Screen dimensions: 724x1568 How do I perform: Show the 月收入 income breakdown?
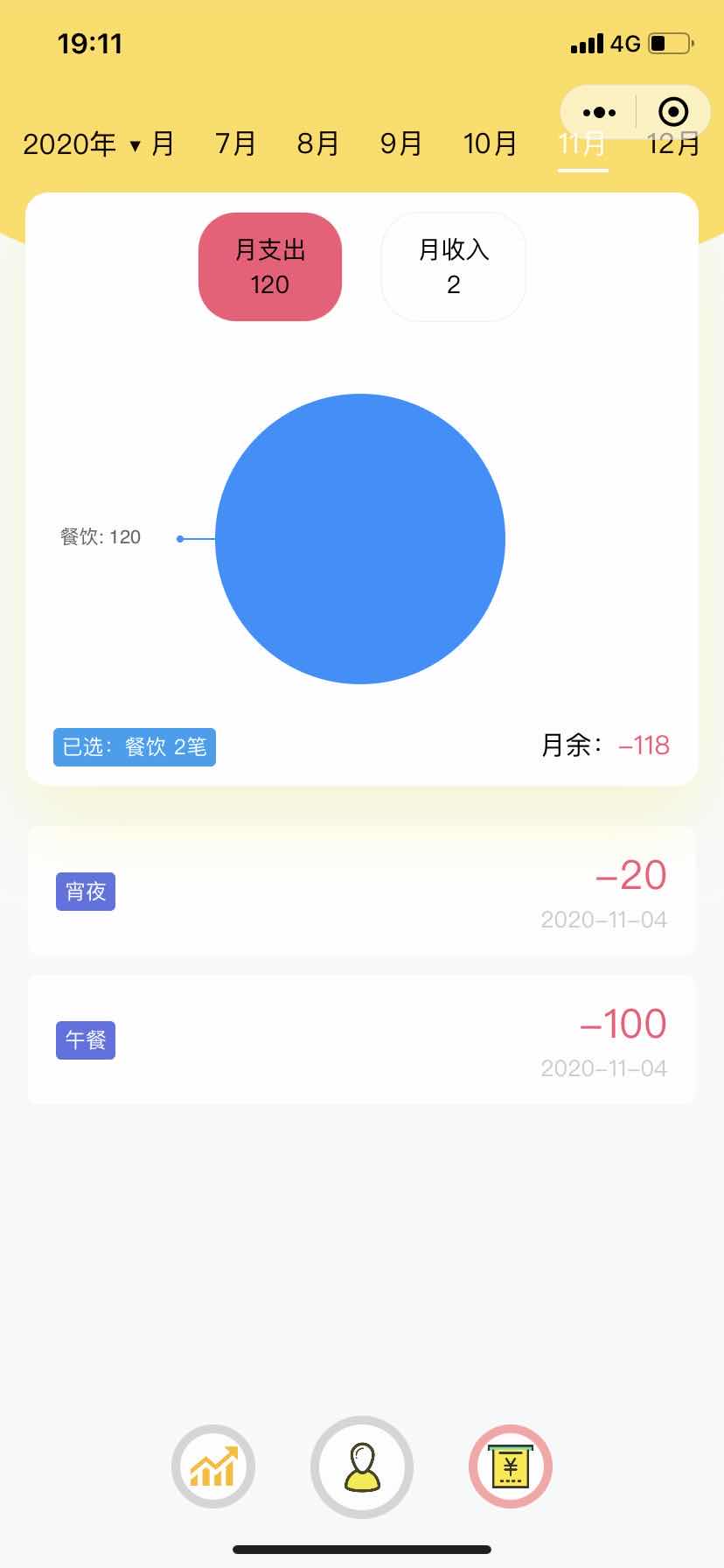click(453, 267)
